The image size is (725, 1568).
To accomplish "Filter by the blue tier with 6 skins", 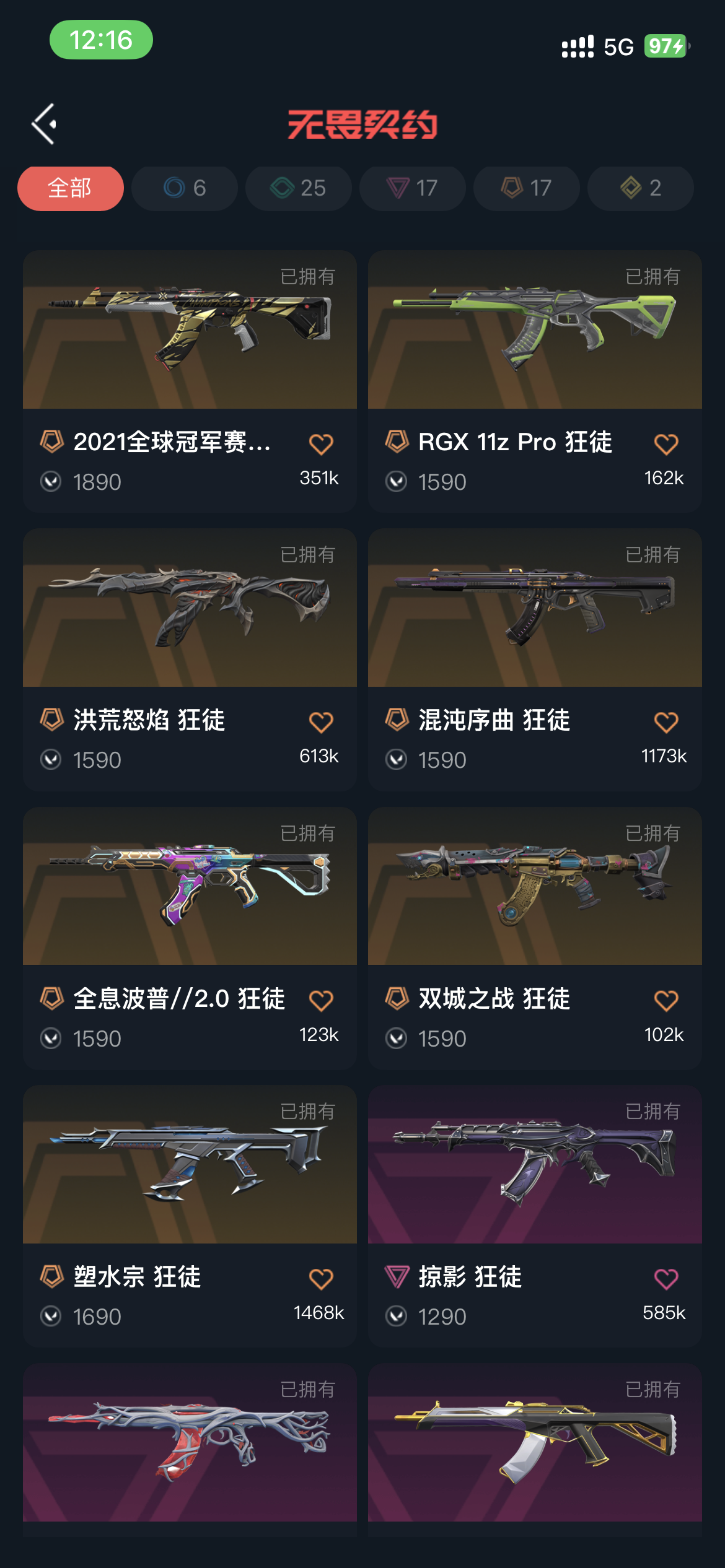I will point(184,188).
